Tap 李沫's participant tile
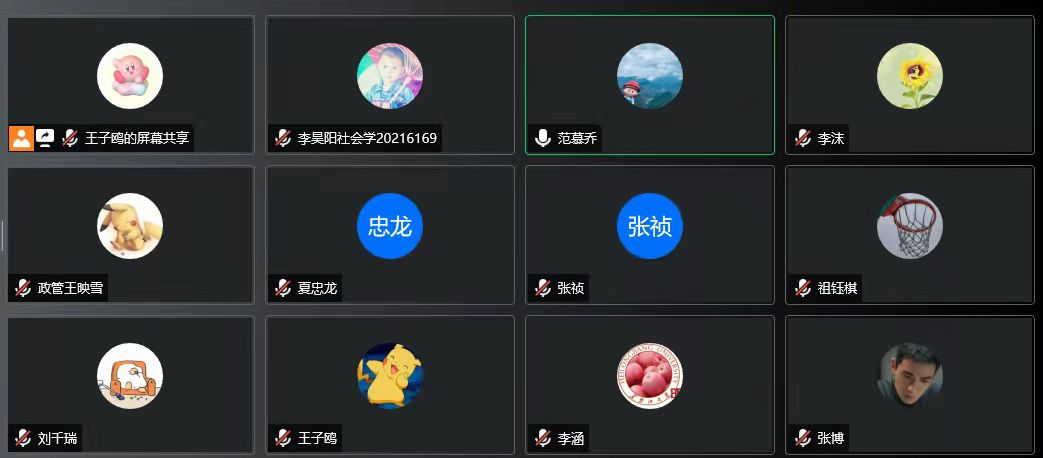The image size is (1043, 458). (x=910, y=85)
